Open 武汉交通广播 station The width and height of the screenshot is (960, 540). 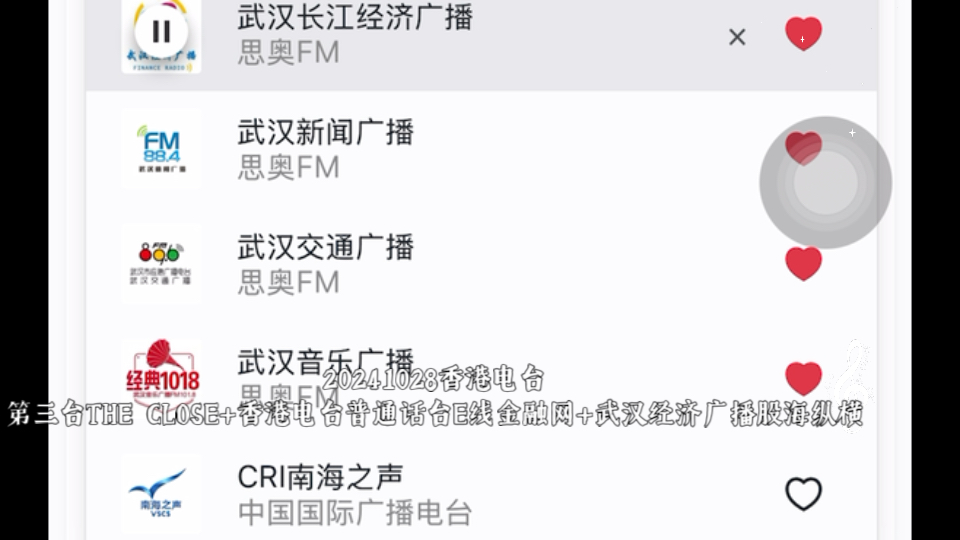tap(325, 263)
